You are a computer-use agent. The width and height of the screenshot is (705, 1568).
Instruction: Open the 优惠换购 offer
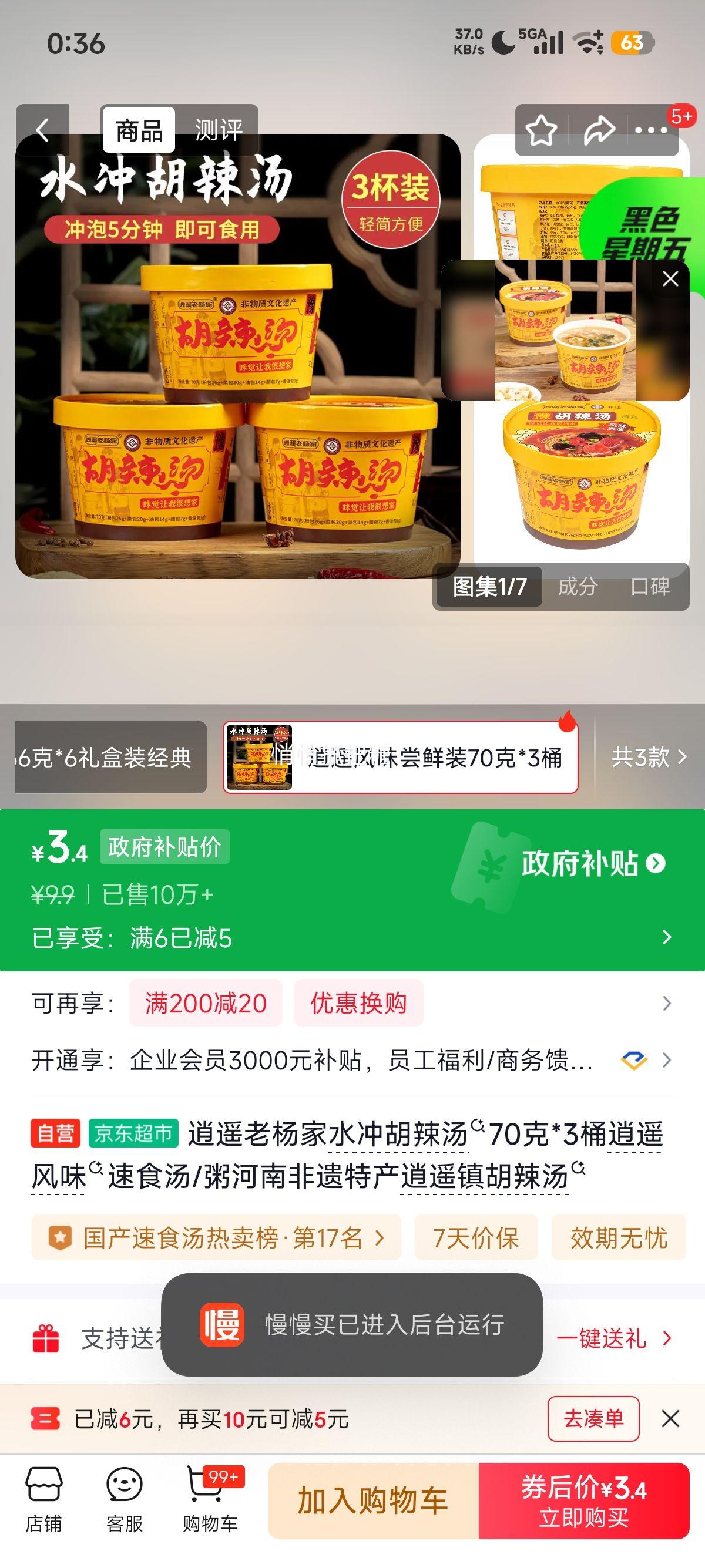pos(358,1003)
